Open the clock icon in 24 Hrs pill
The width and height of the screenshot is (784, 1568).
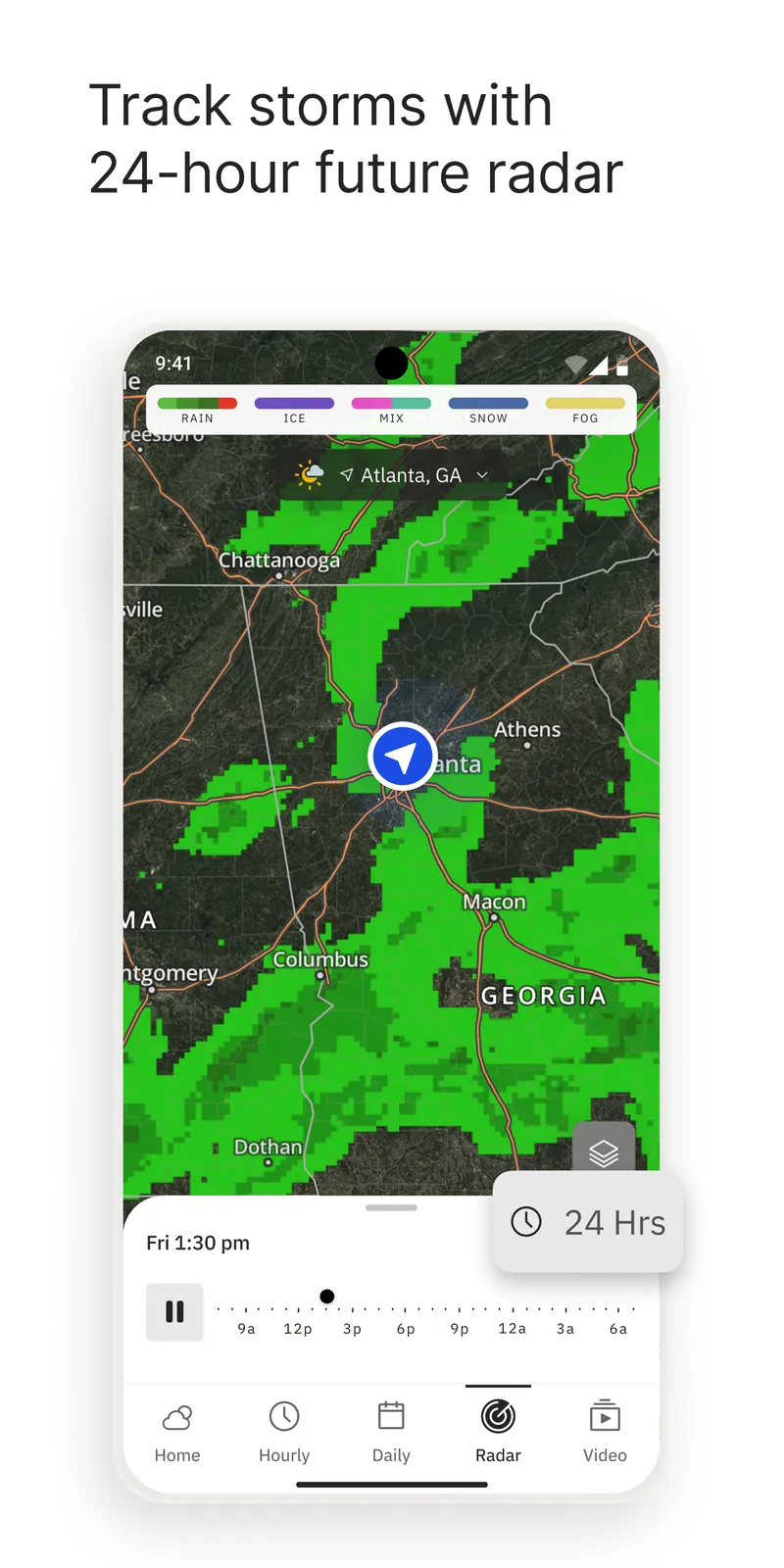pos(526,1222)
